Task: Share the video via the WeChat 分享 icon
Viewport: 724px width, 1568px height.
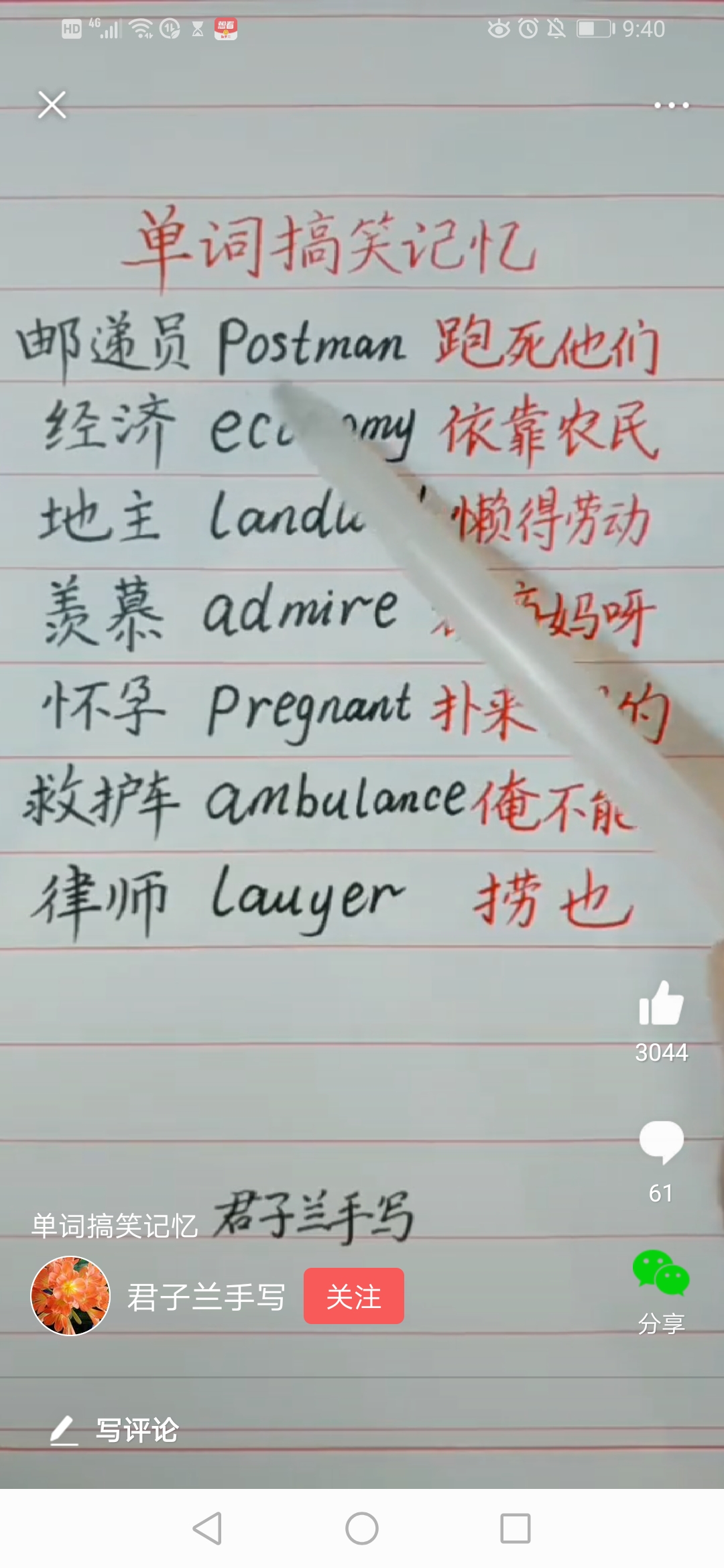Action: [661, 1273]
